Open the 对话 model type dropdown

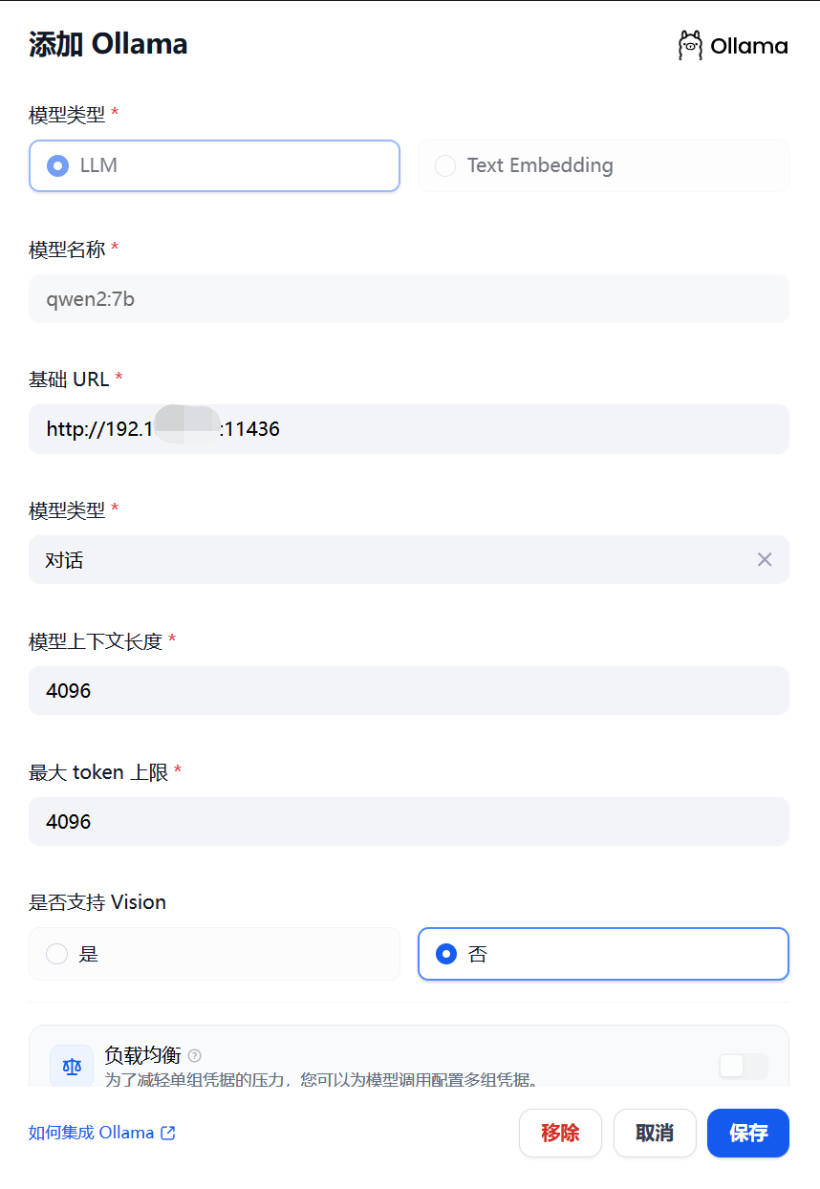point(390,560)
